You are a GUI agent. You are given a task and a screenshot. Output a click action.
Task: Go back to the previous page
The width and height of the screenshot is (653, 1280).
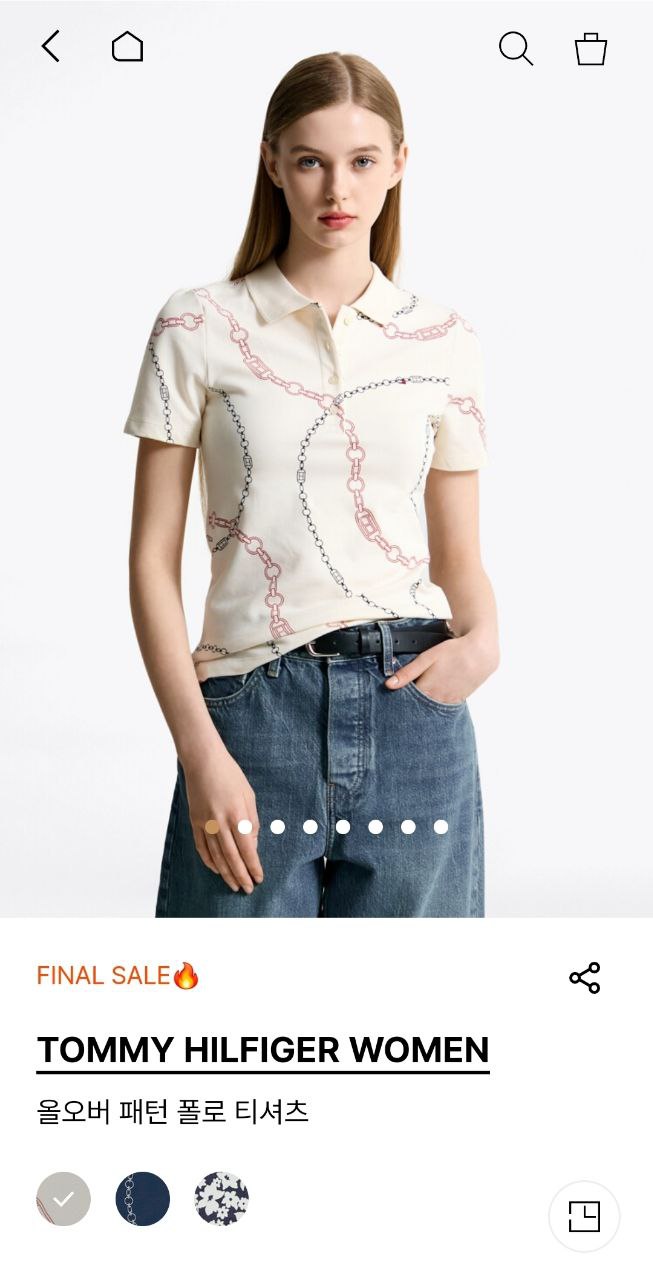[x=50, y=47]
